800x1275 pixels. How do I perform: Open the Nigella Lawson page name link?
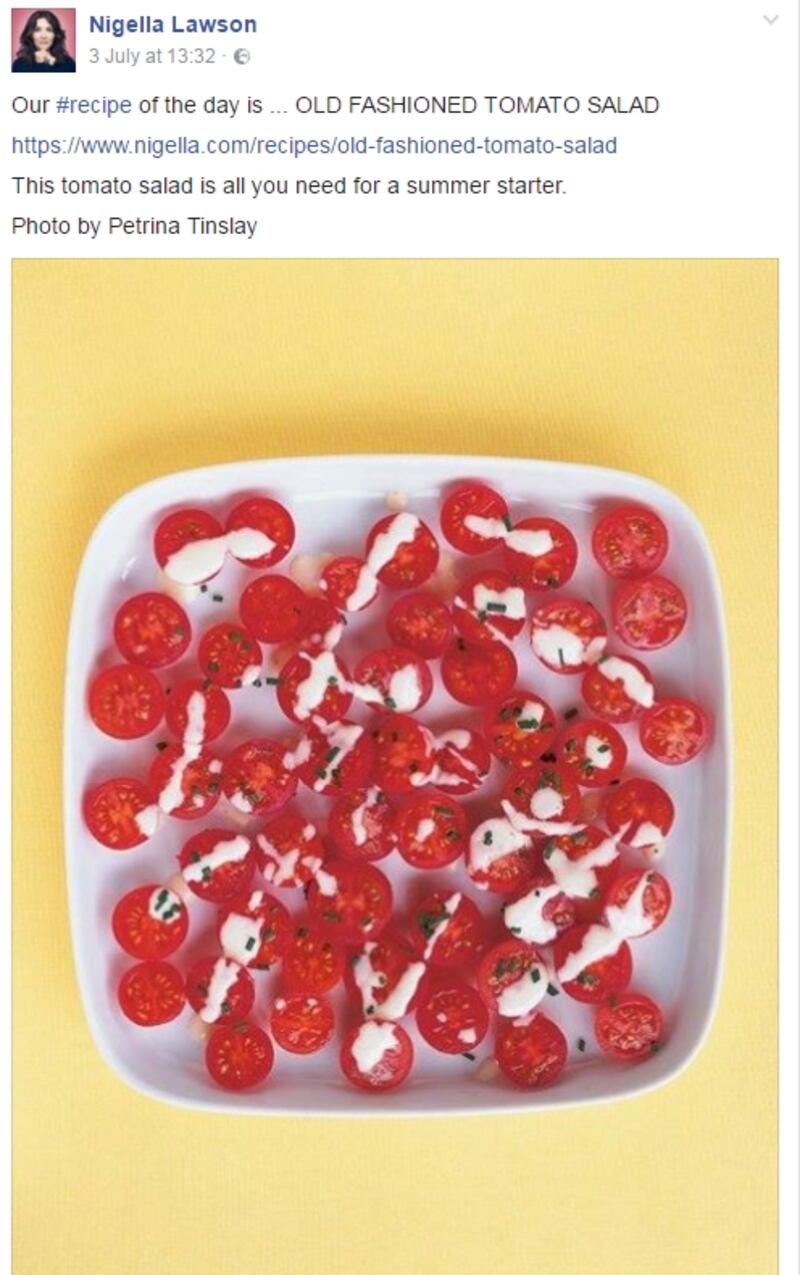[x=172, y=25]
